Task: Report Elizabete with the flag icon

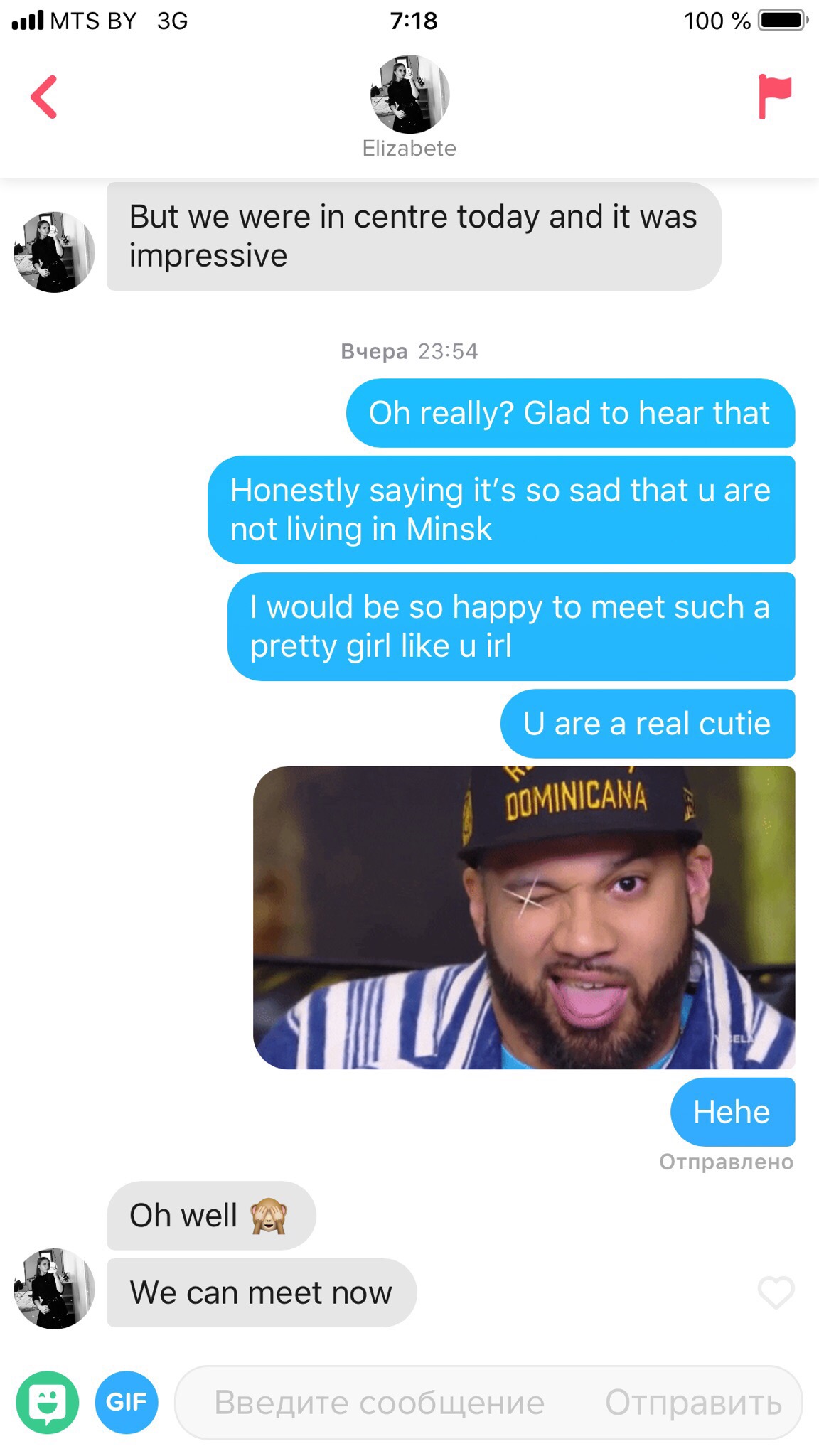Action: (774, 96)
